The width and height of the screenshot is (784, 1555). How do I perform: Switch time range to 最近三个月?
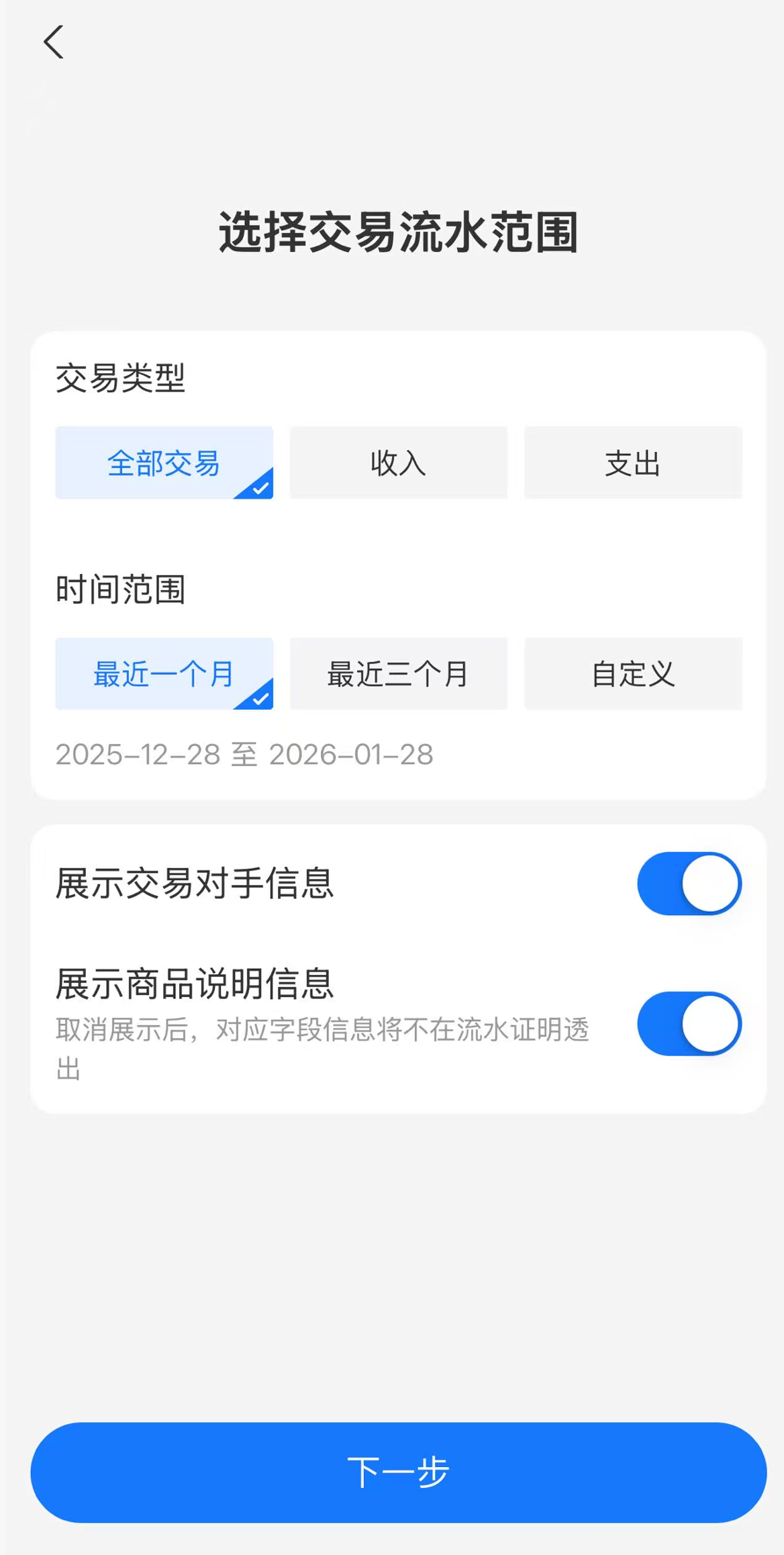coord(398,673)
